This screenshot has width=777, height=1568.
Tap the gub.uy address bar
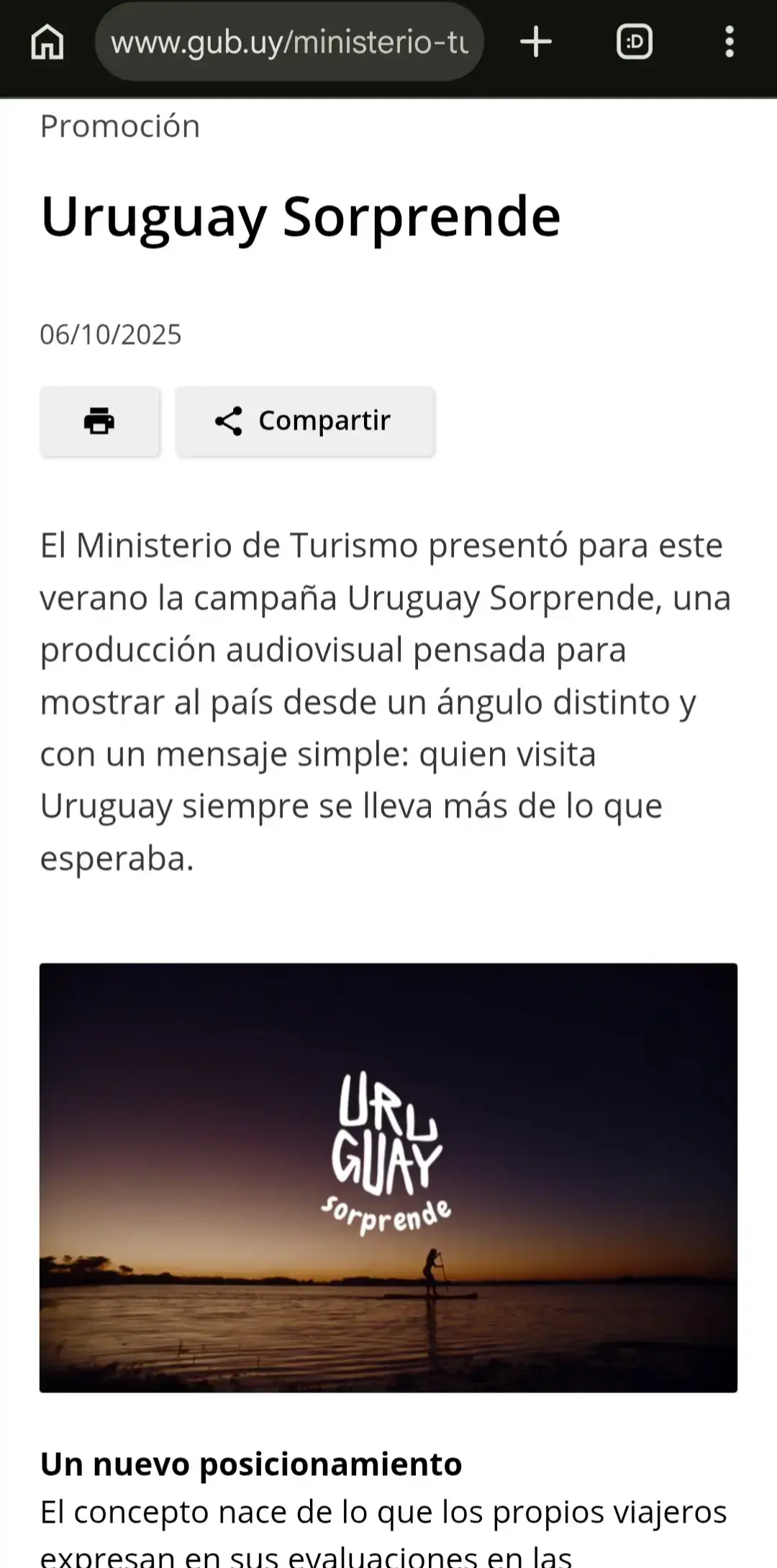[289, 42]
